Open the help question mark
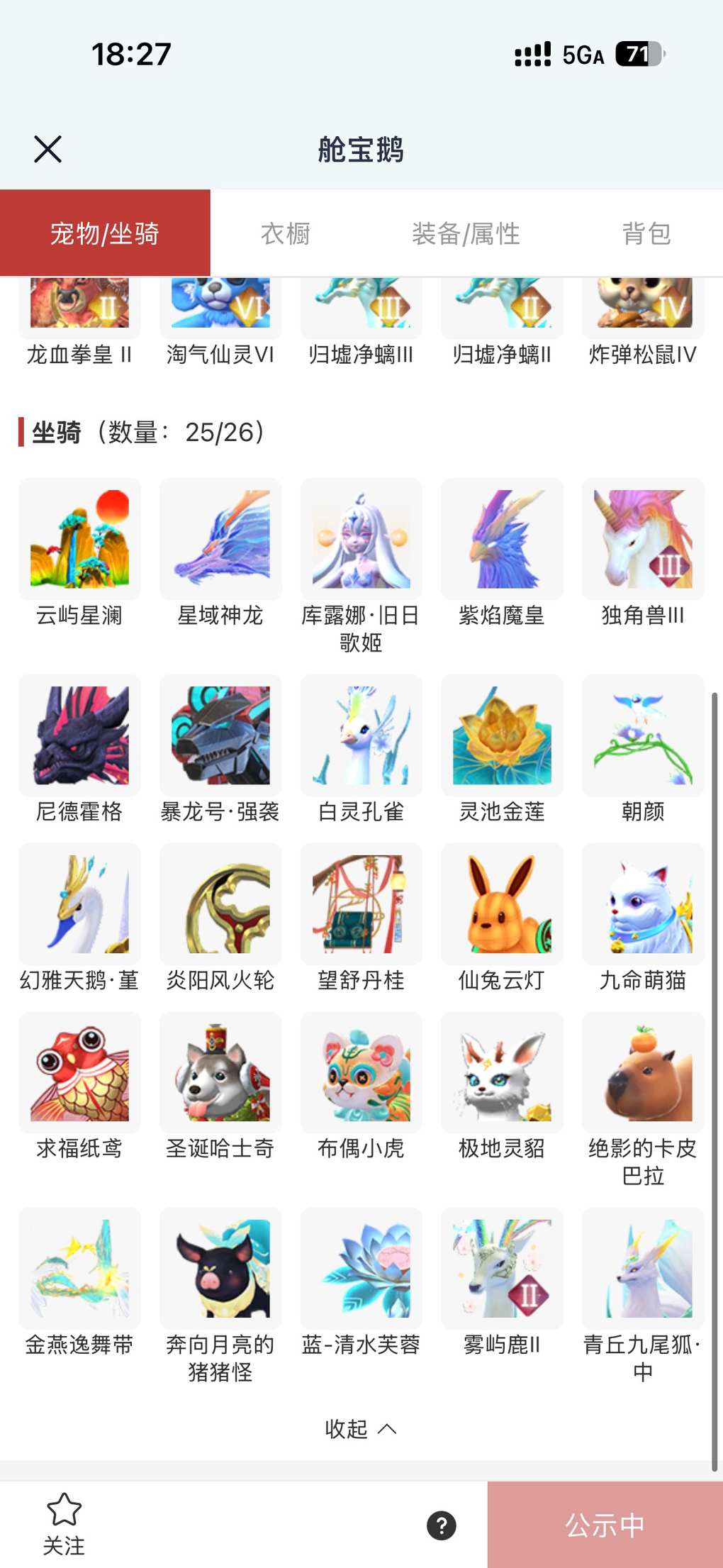 (x=442, y=1525)
